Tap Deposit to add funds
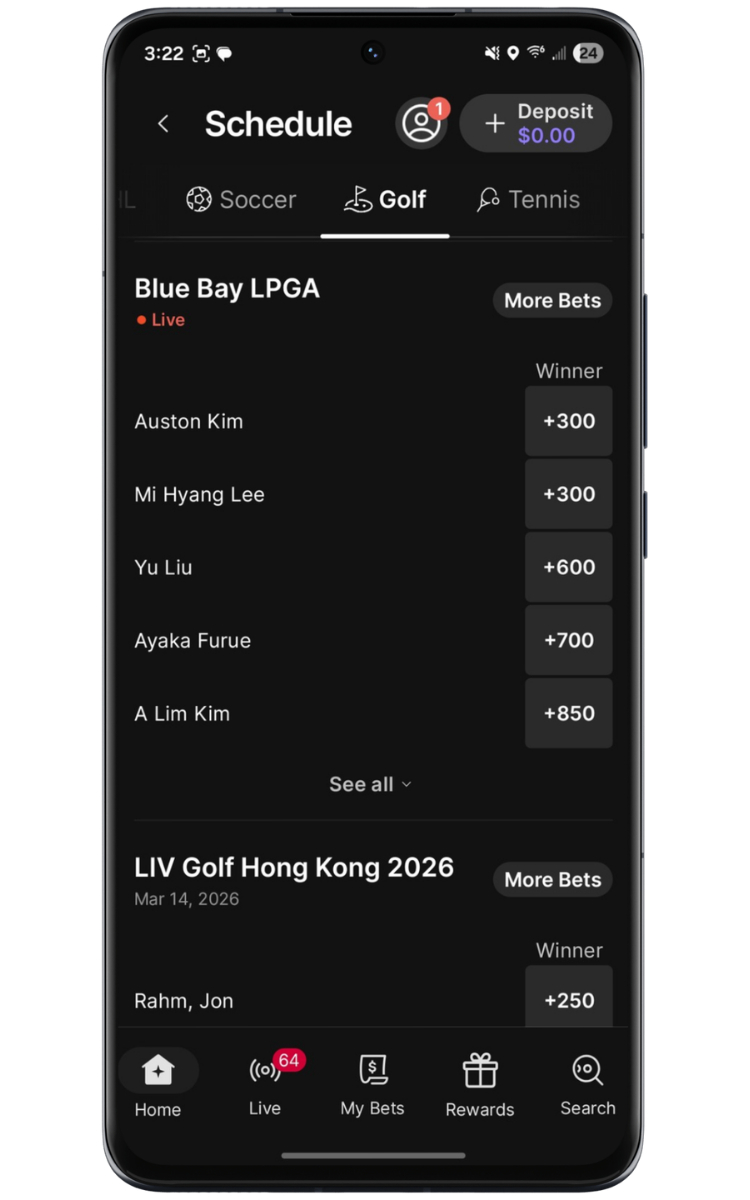This screenshot has height=1200, width=750. [536, 122]
